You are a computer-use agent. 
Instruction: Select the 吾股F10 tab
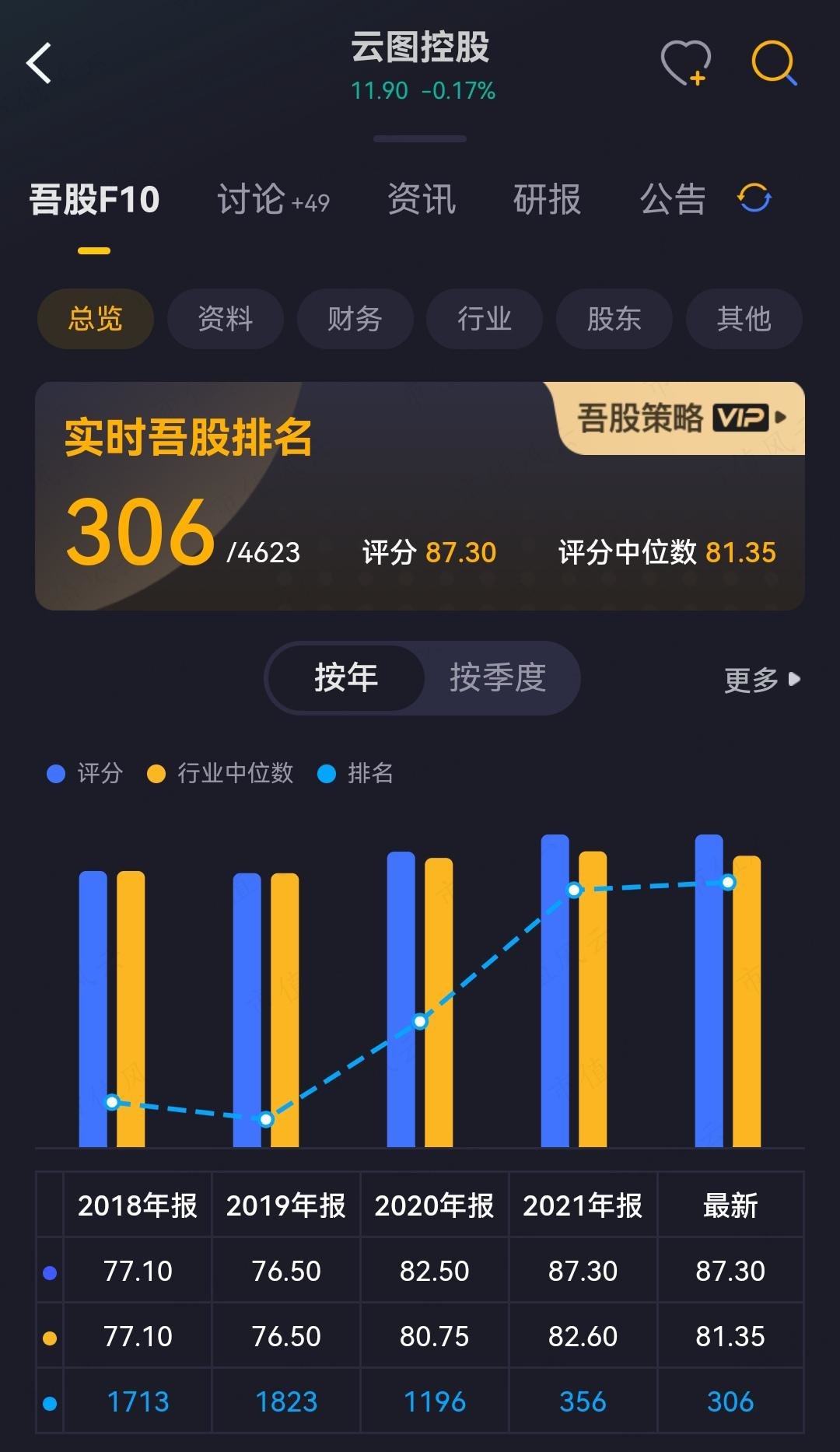[x=94, y=200]
